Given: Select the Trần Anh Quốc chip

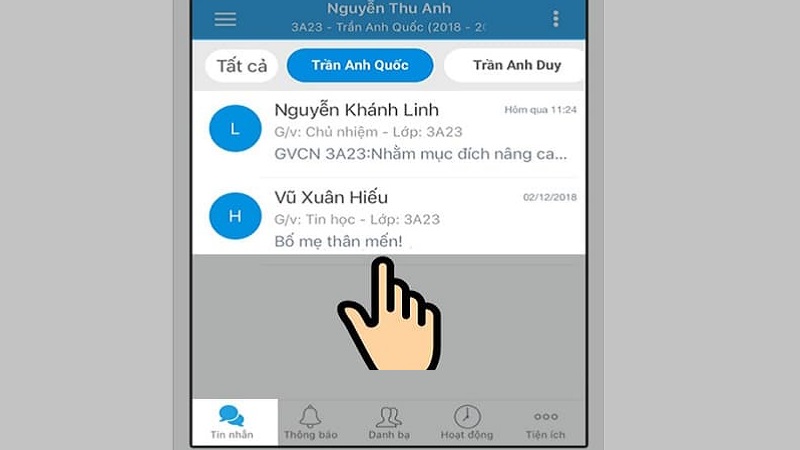Looking at the screenshot, I should tap(360, 66).
